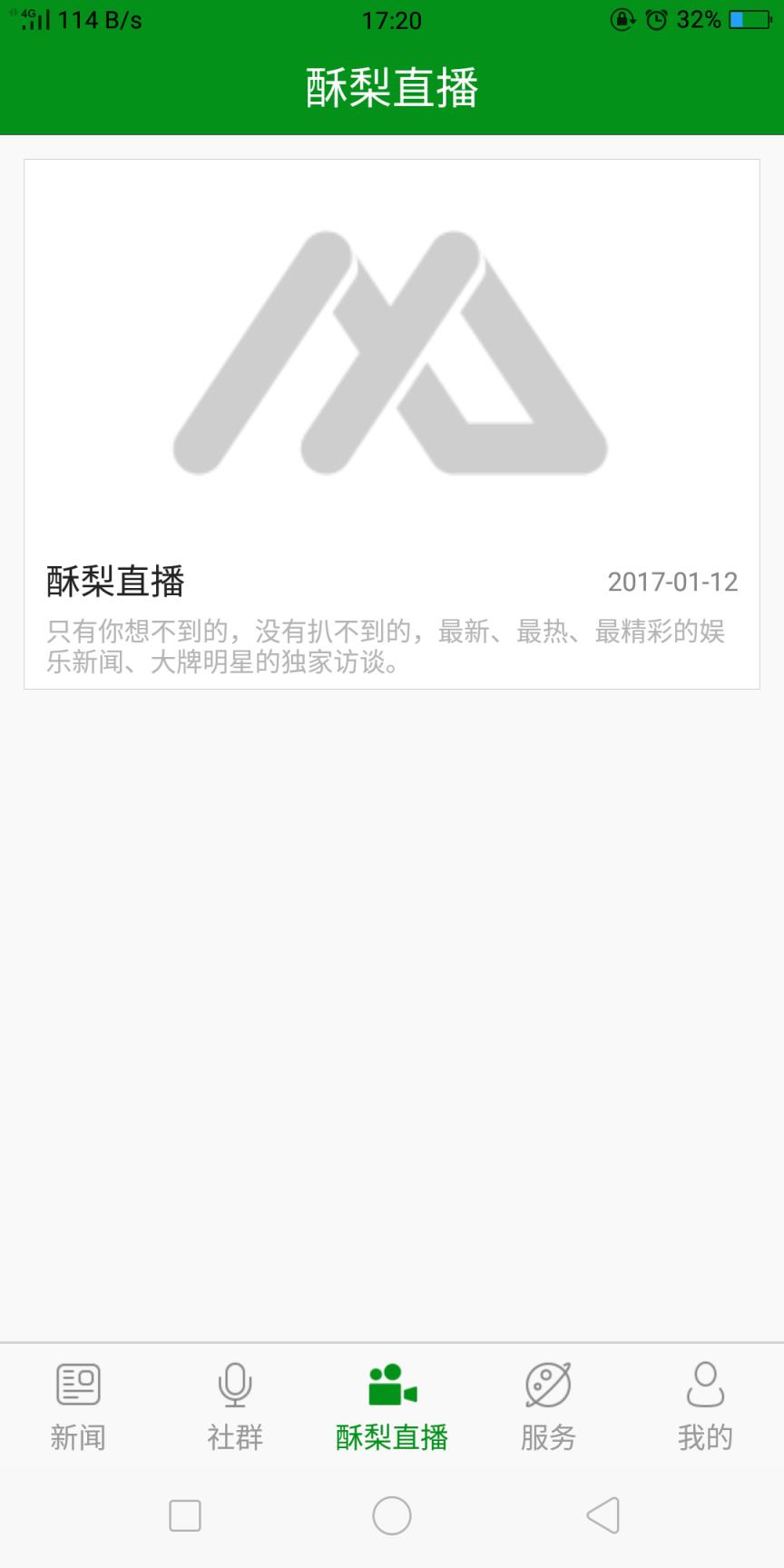Select the 酥梨直播 video camera icon
The width and height of the screenshot is (784, 1568).
tap(390, 1382)
